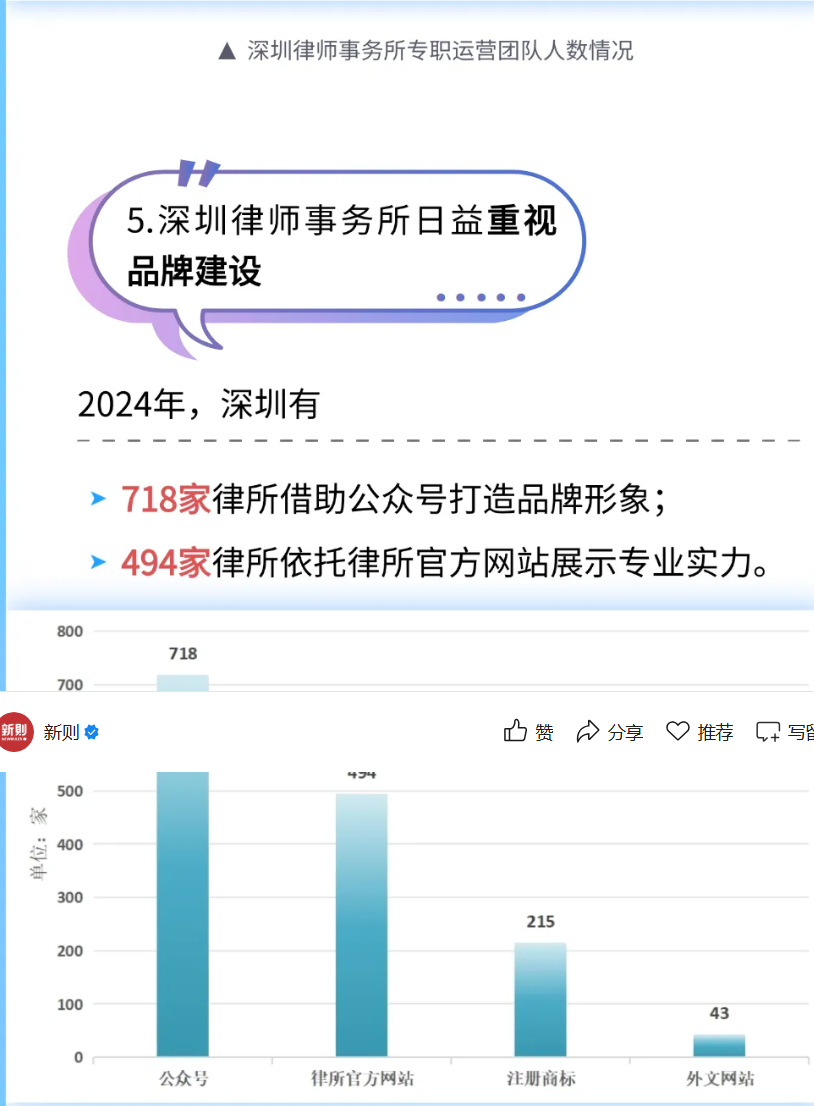The height and width of the screenshot is (1106, 814).
Task: Write a comment via 写留言
Action: pyautogui.click(x=785, y=732)
